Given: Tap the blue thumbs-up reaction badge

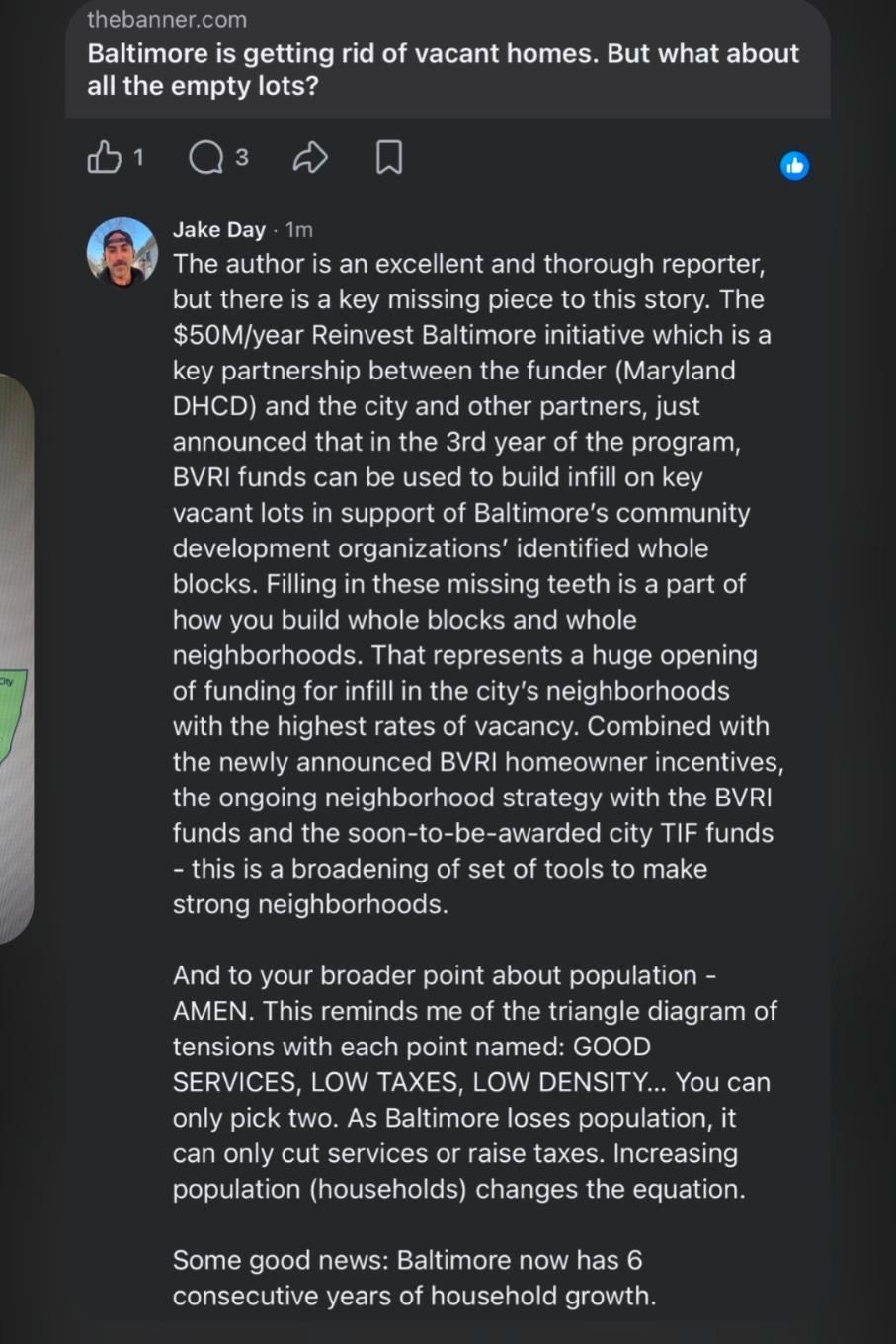Looking at the screenshot, I should tap(794, 165).
